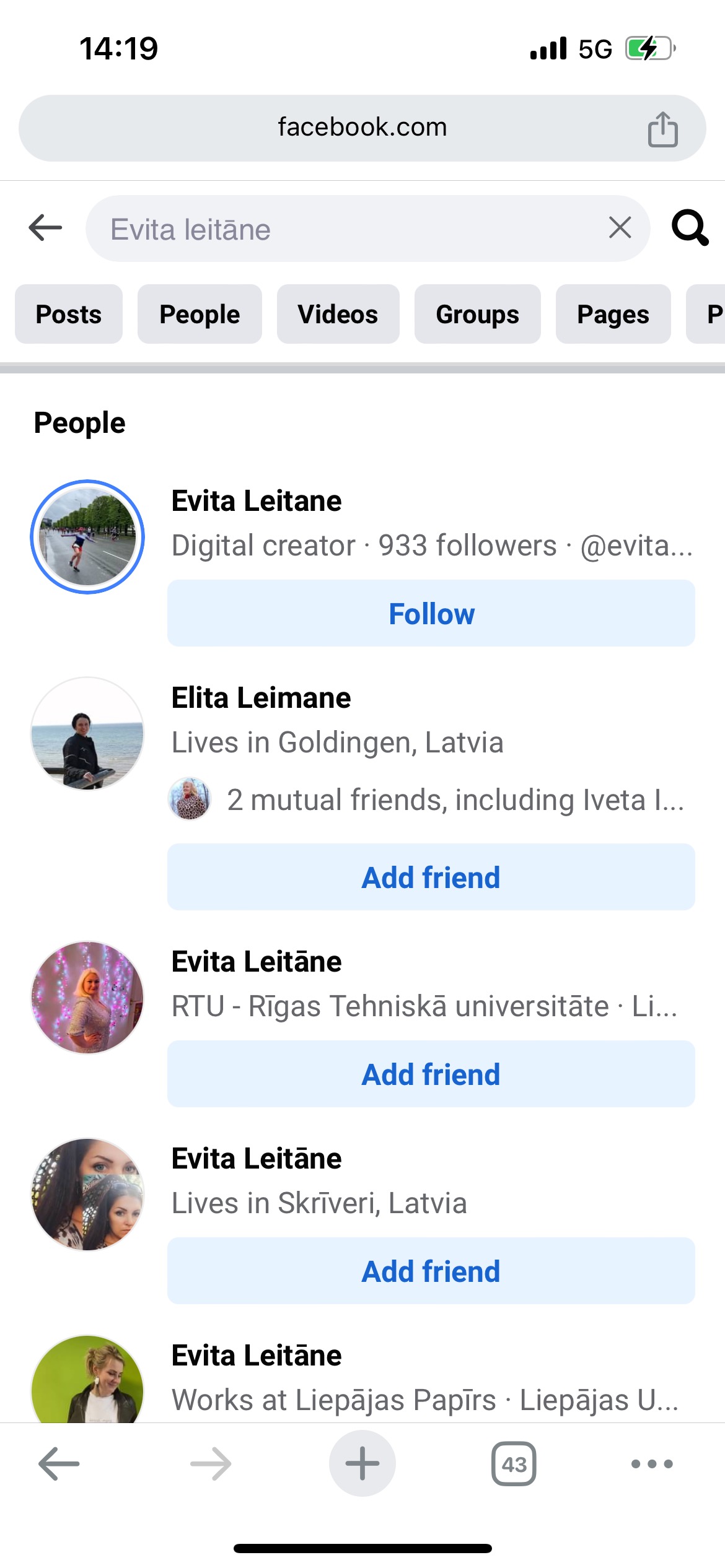The width and height of the screenshot is (725, 1568).
Task: Filter results by People
Action: point(200,314)
